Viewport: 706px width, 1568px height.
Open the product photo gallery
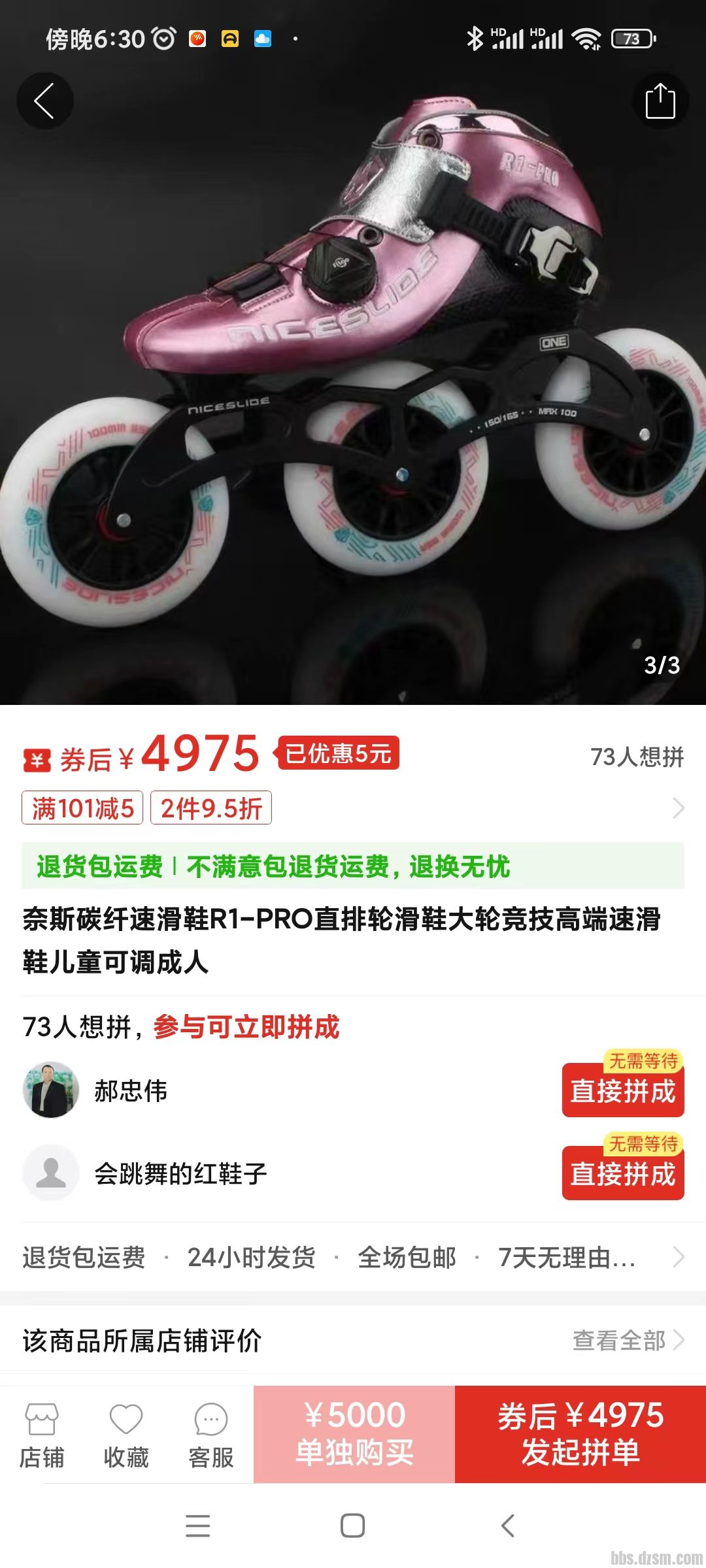(353, 392)
